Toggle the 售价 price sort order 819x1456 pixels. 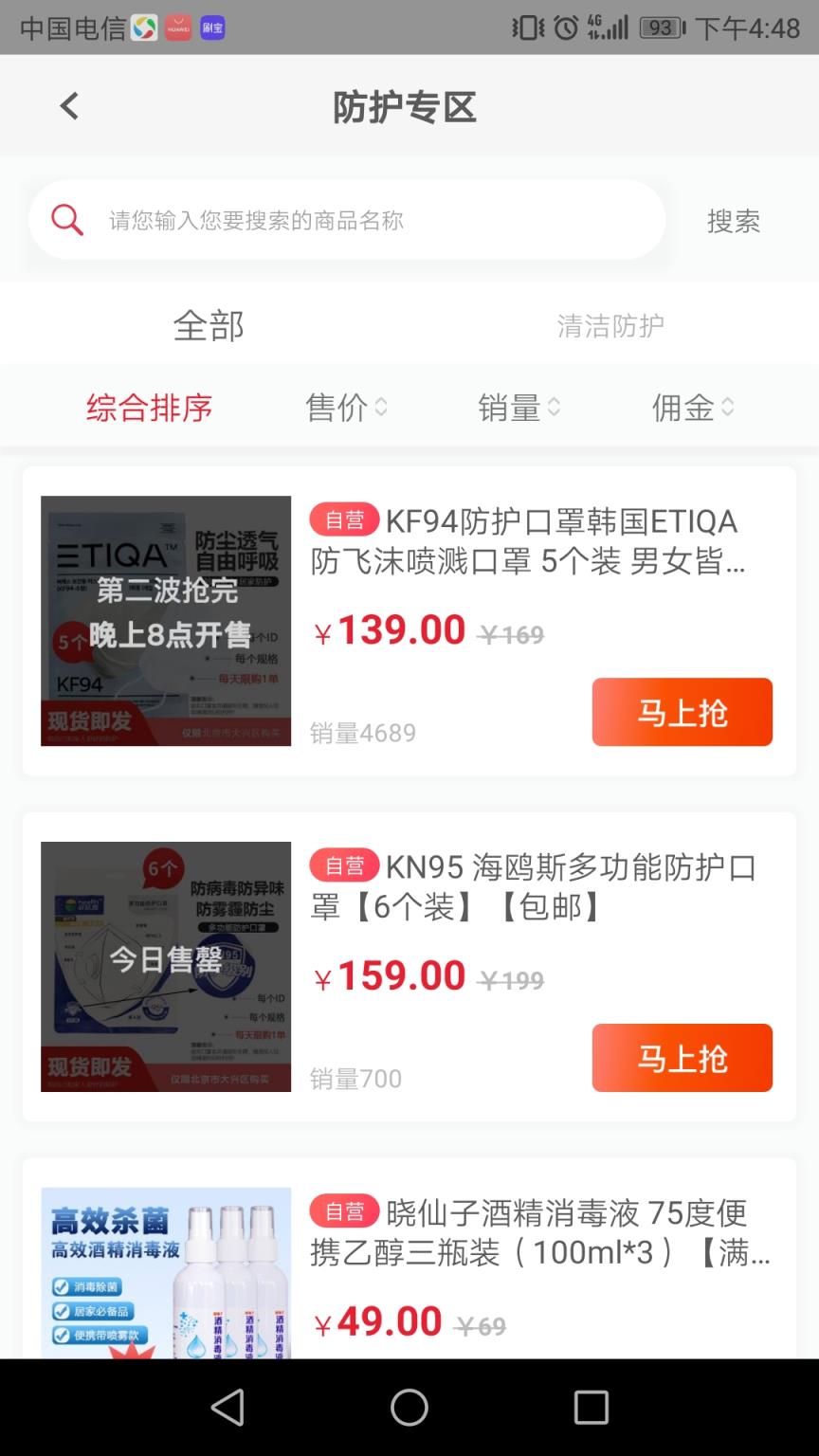point(345,408)
